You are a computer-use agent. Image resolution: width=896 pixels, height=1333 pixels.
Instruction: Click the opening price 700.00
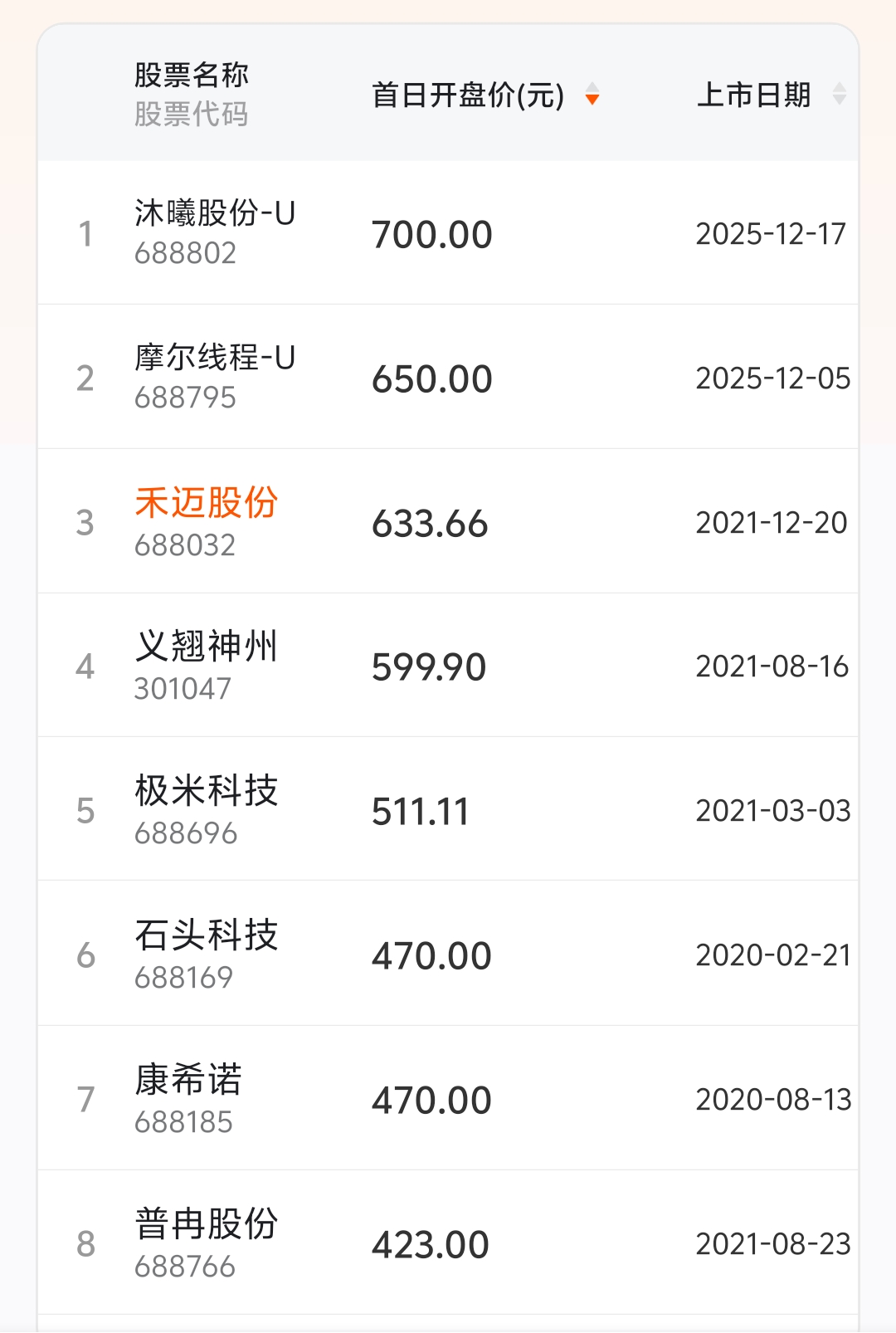coord(430,233)
